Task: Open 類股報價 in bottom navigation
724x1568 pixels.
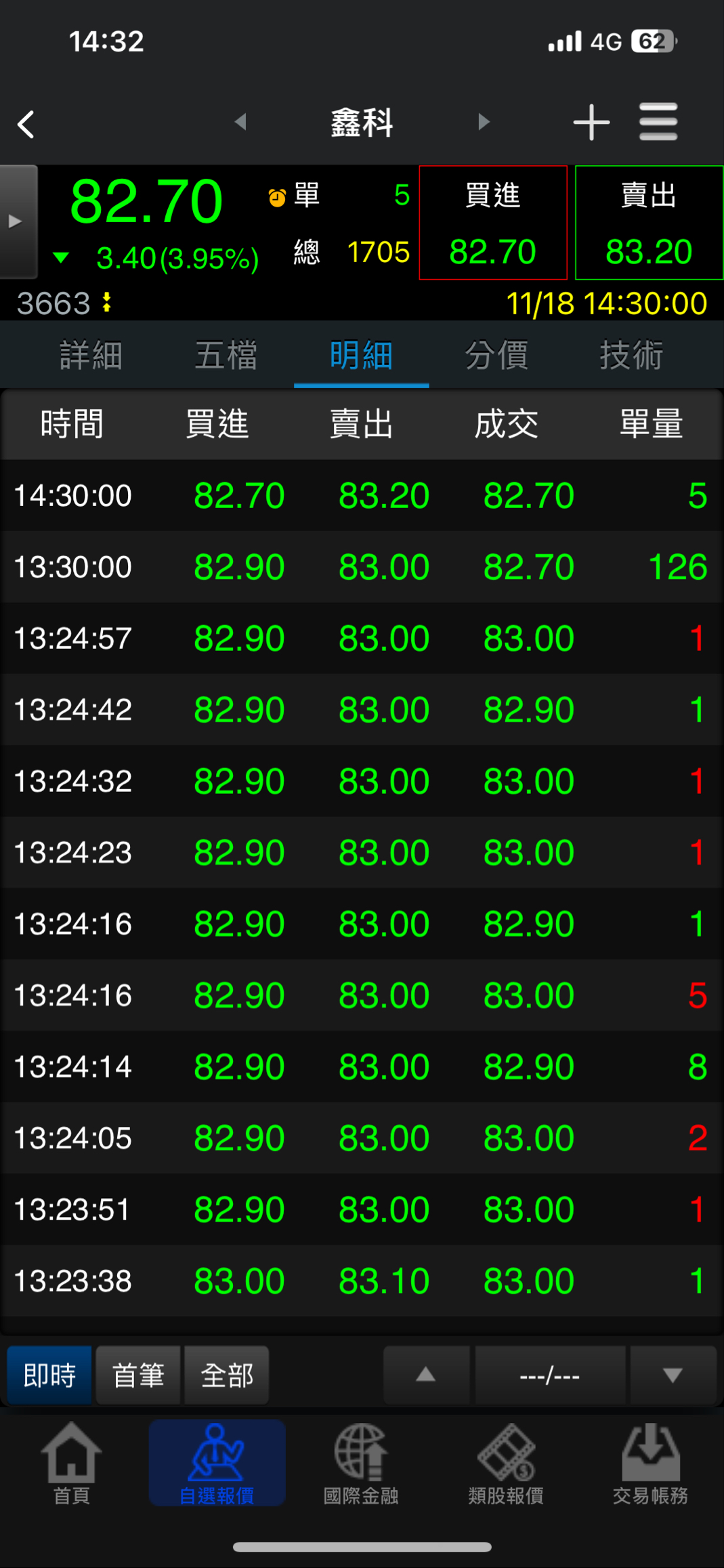Action: pos(506,1464)
